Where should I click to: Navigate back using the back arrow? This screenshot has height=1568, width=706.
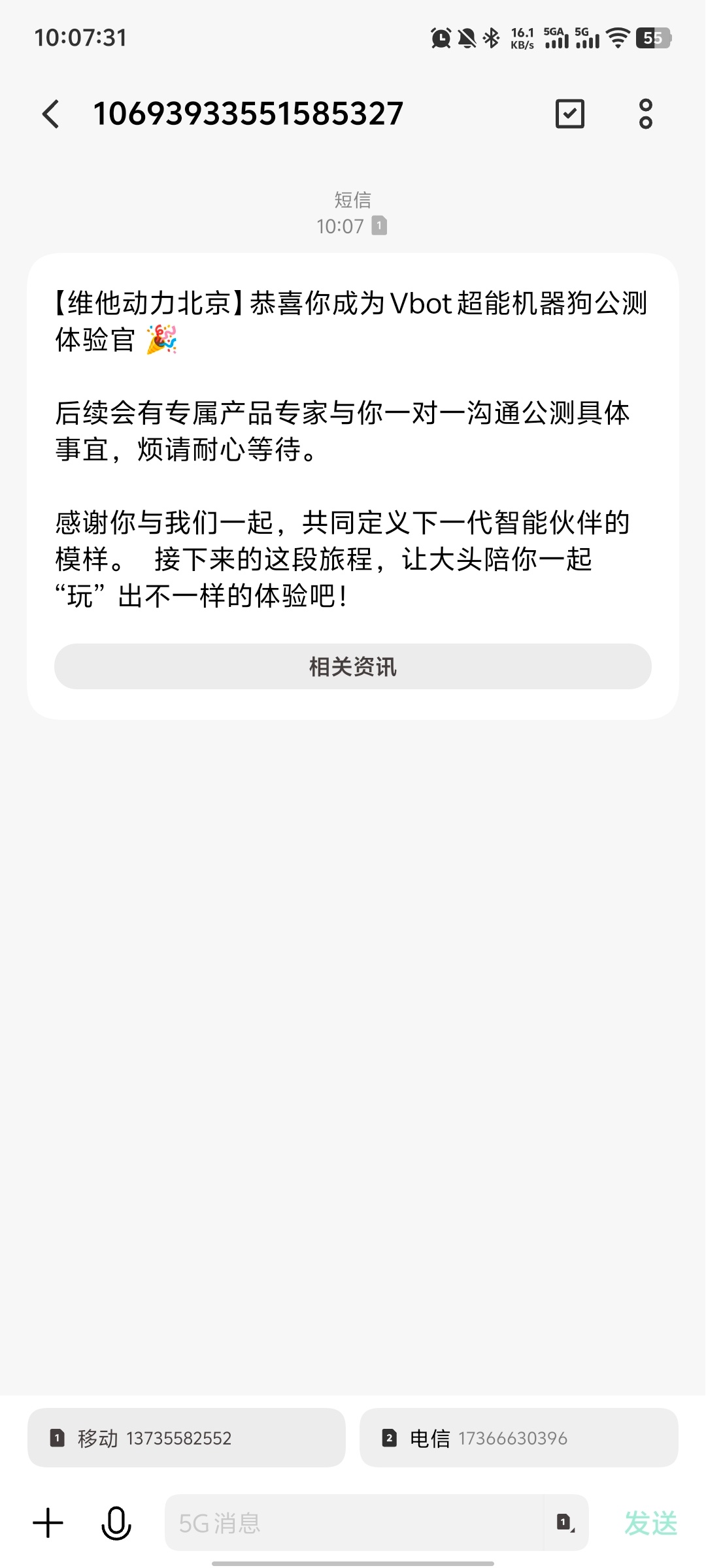click(x=52, y=113)
